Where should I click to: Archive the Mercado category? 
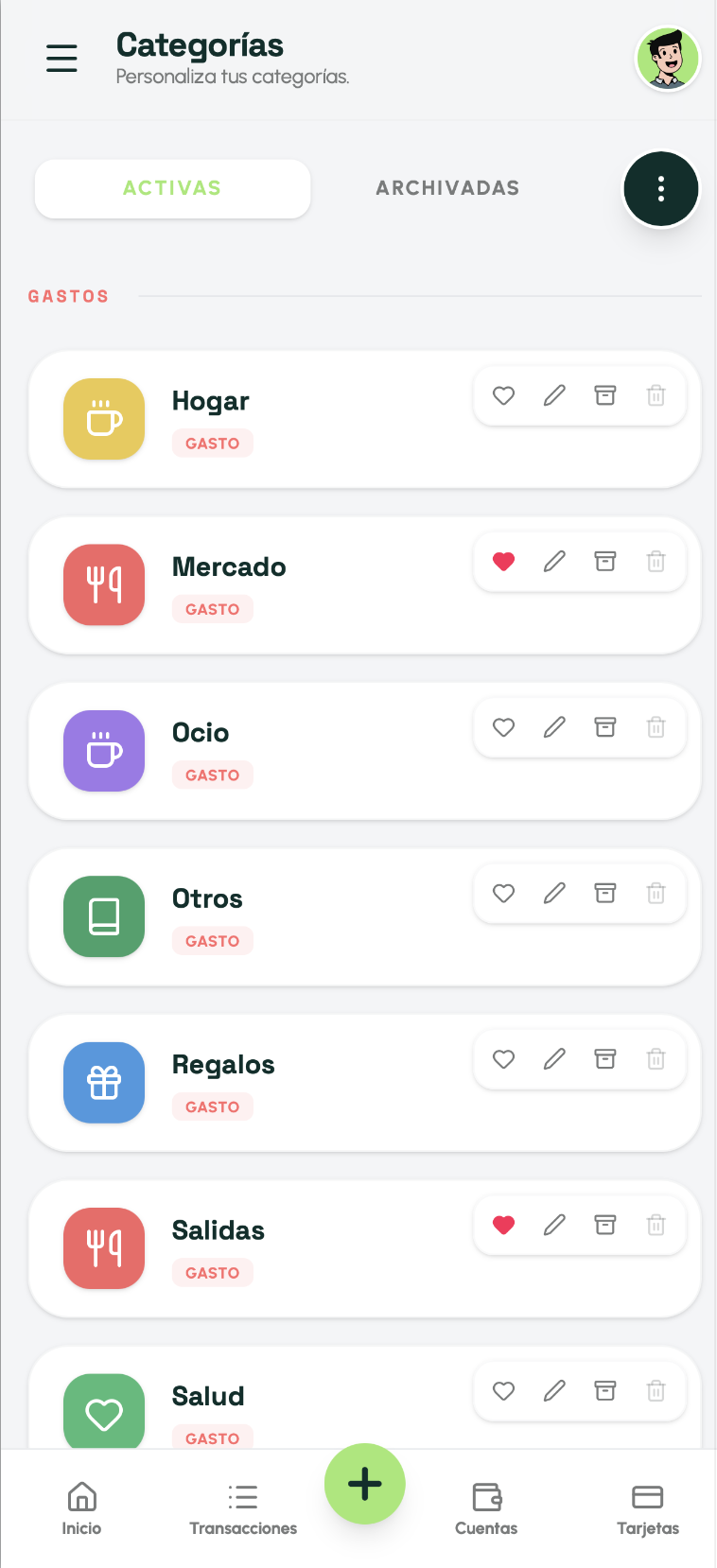605,561
